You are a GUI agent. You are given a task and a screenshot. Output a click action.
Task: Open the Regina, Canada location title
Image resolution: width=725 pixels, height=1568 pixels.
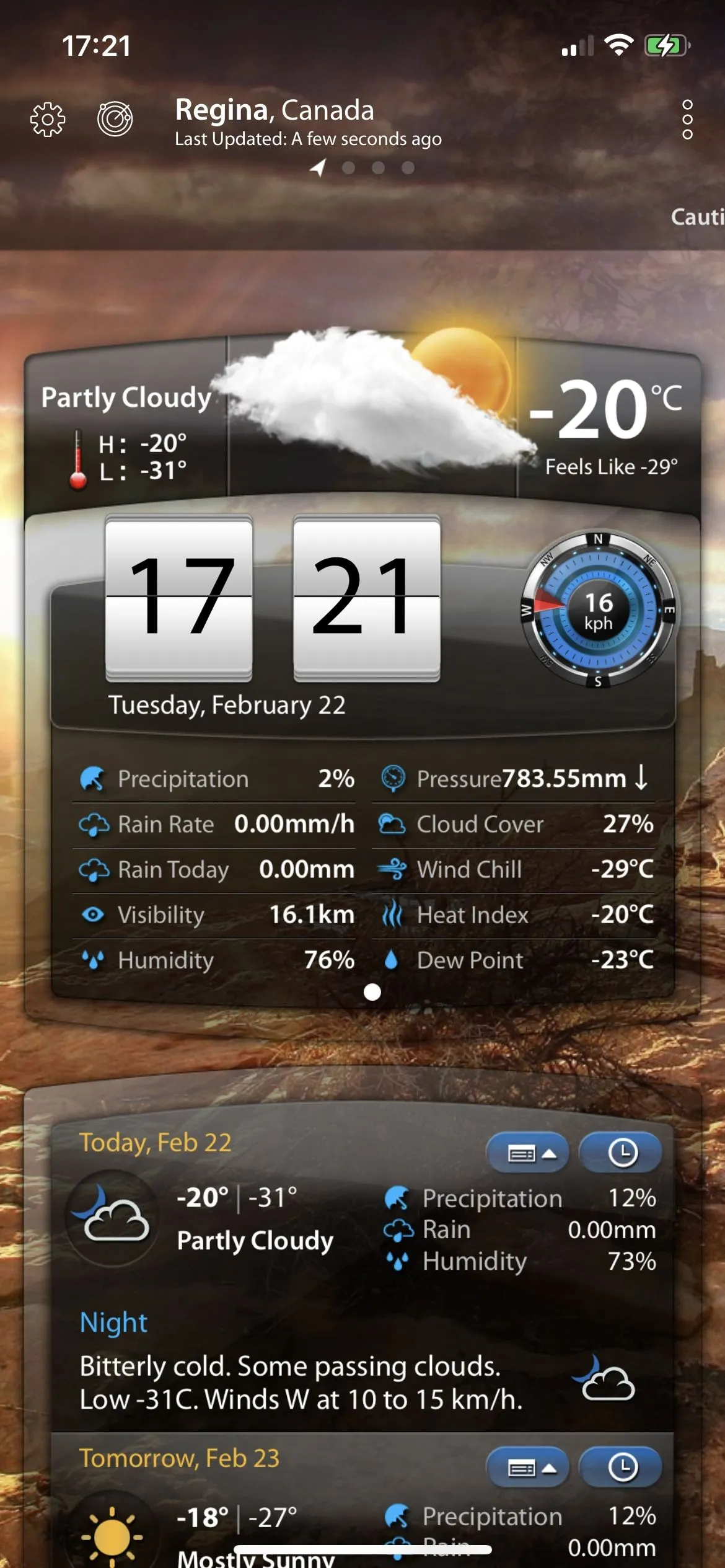[275, 110]
